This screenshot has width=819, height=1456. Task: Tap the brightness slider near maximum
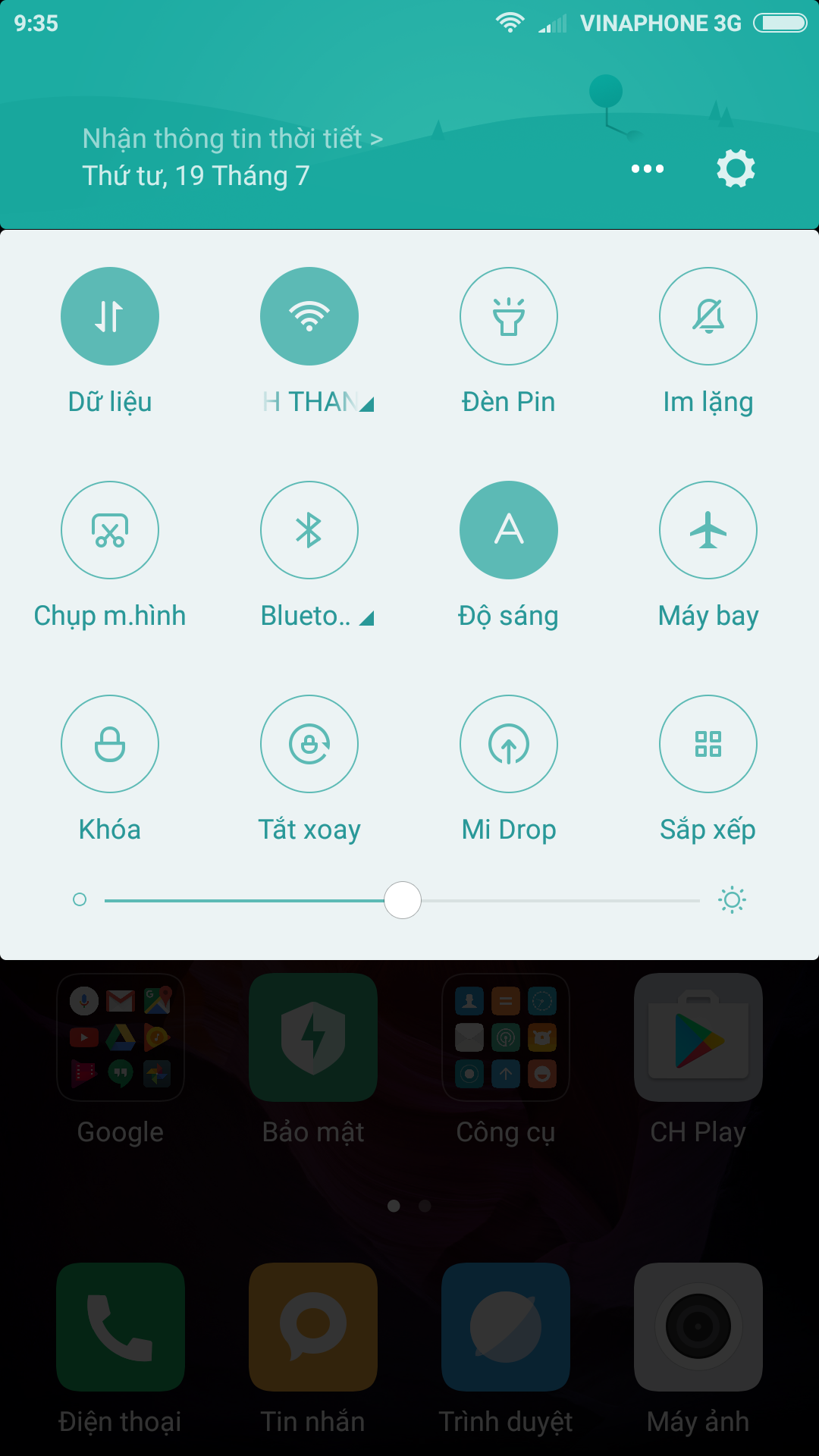[682, 900]
